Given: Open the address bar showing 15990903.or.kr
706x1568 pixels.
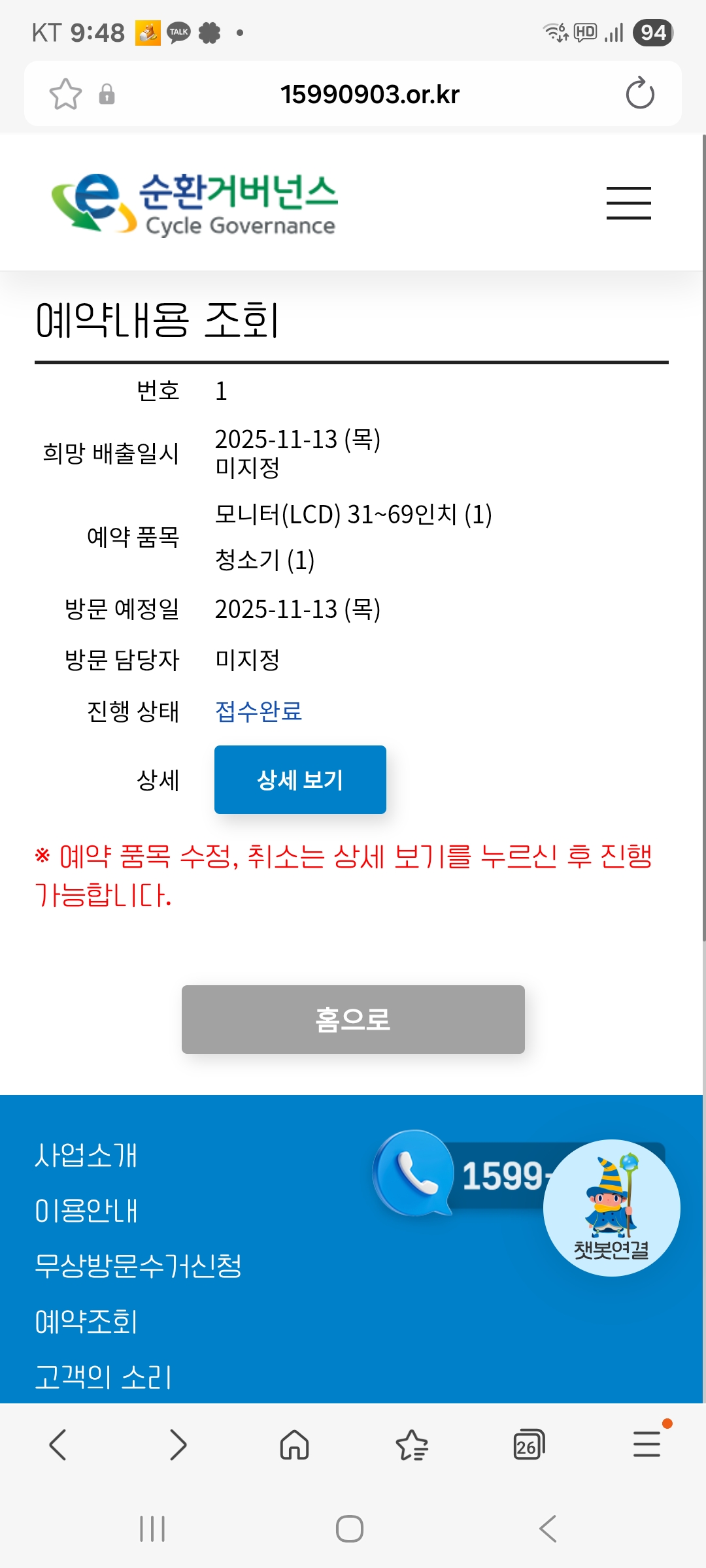Looking at the screenshot, I should [369, 94].
